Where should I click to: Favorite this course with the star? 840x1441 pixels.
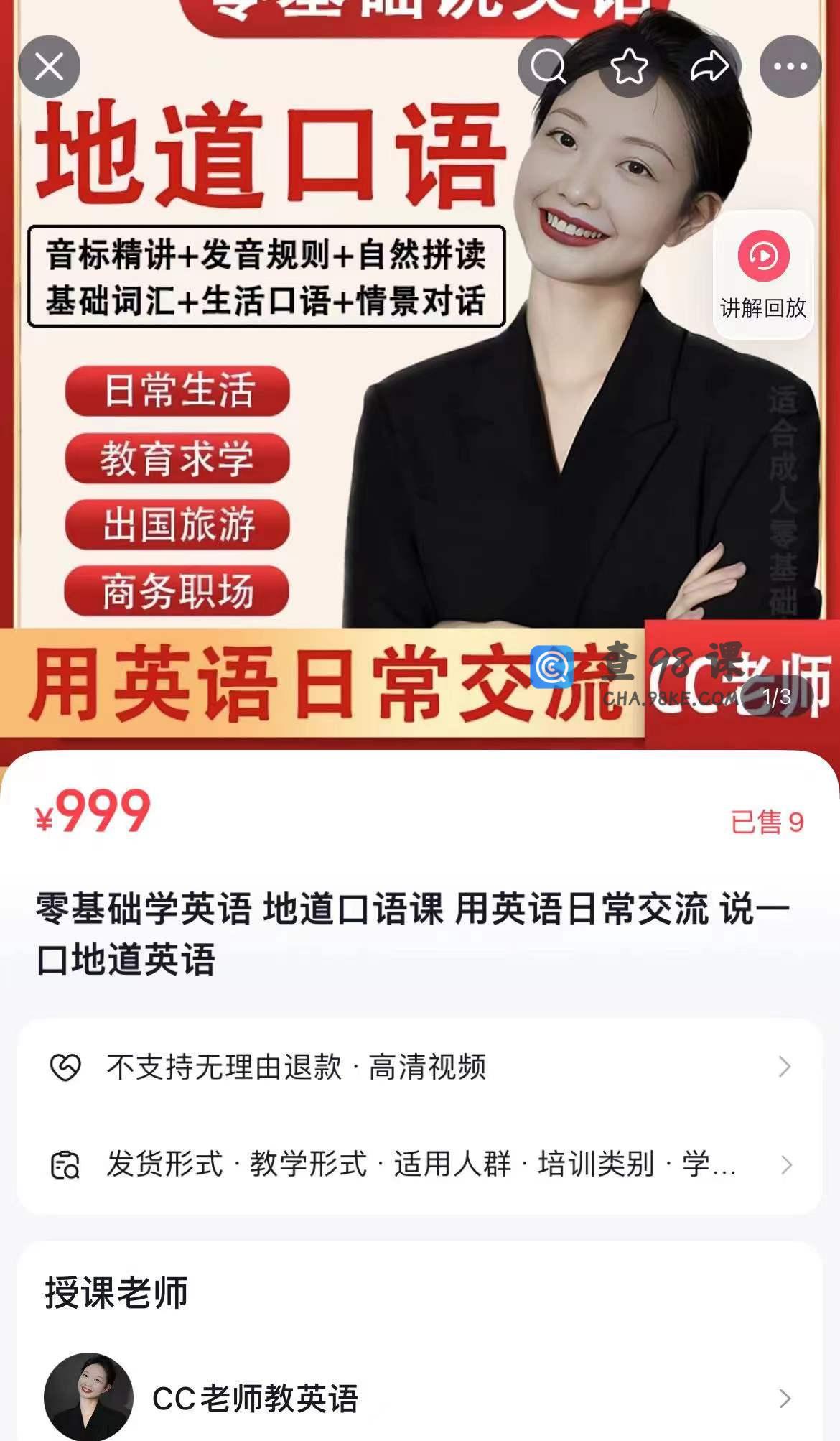(629, 67)
